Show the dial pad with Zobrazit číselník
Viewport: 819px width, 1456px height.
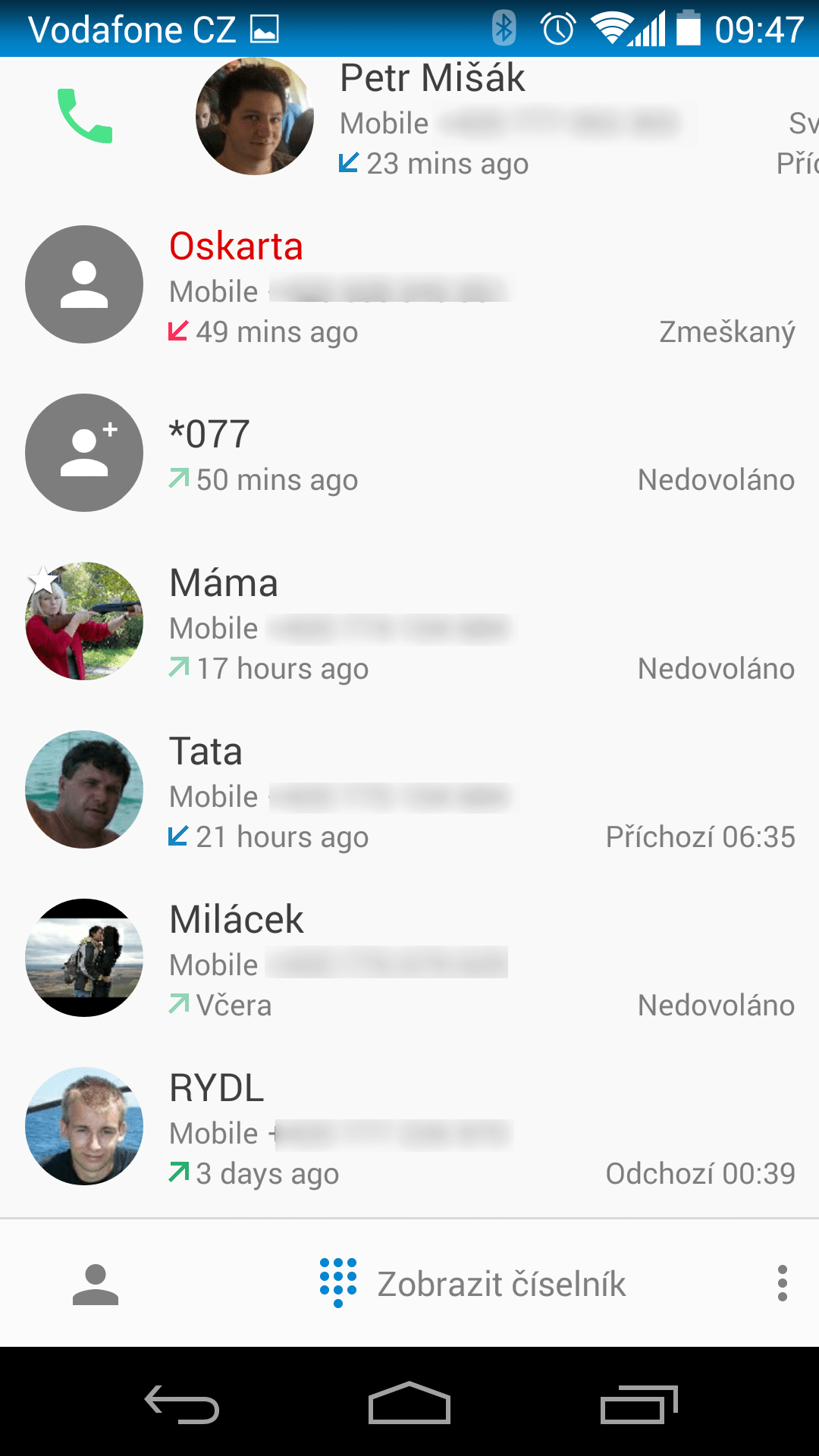[472, 1283]
